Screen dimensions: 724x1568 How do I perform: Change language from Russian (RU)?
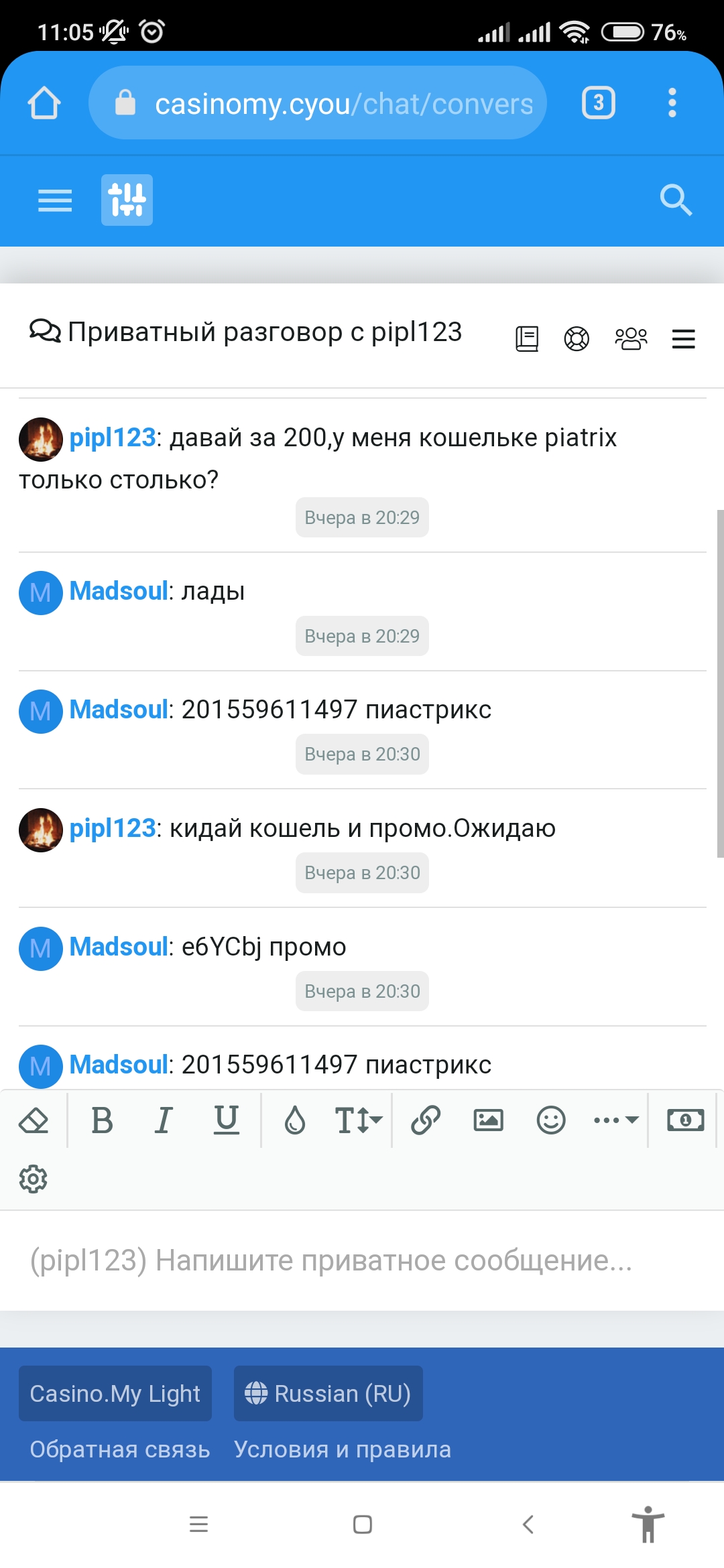328,1394
